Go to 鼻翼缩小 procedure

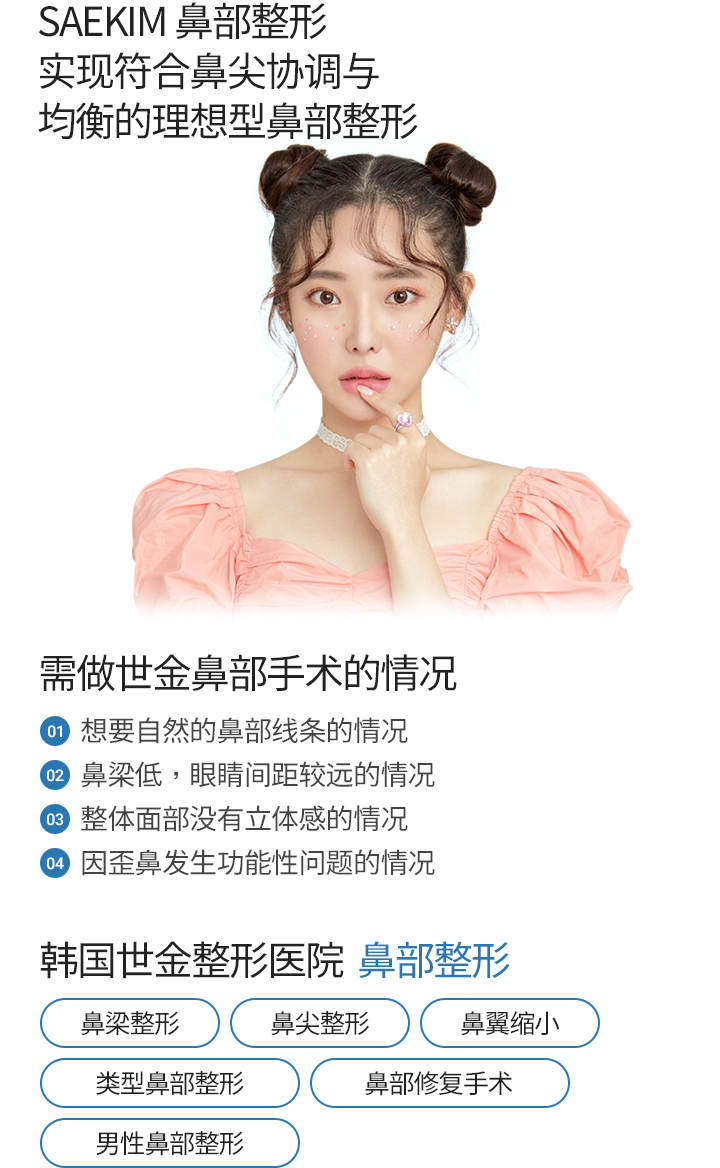tap(510, 1023)
